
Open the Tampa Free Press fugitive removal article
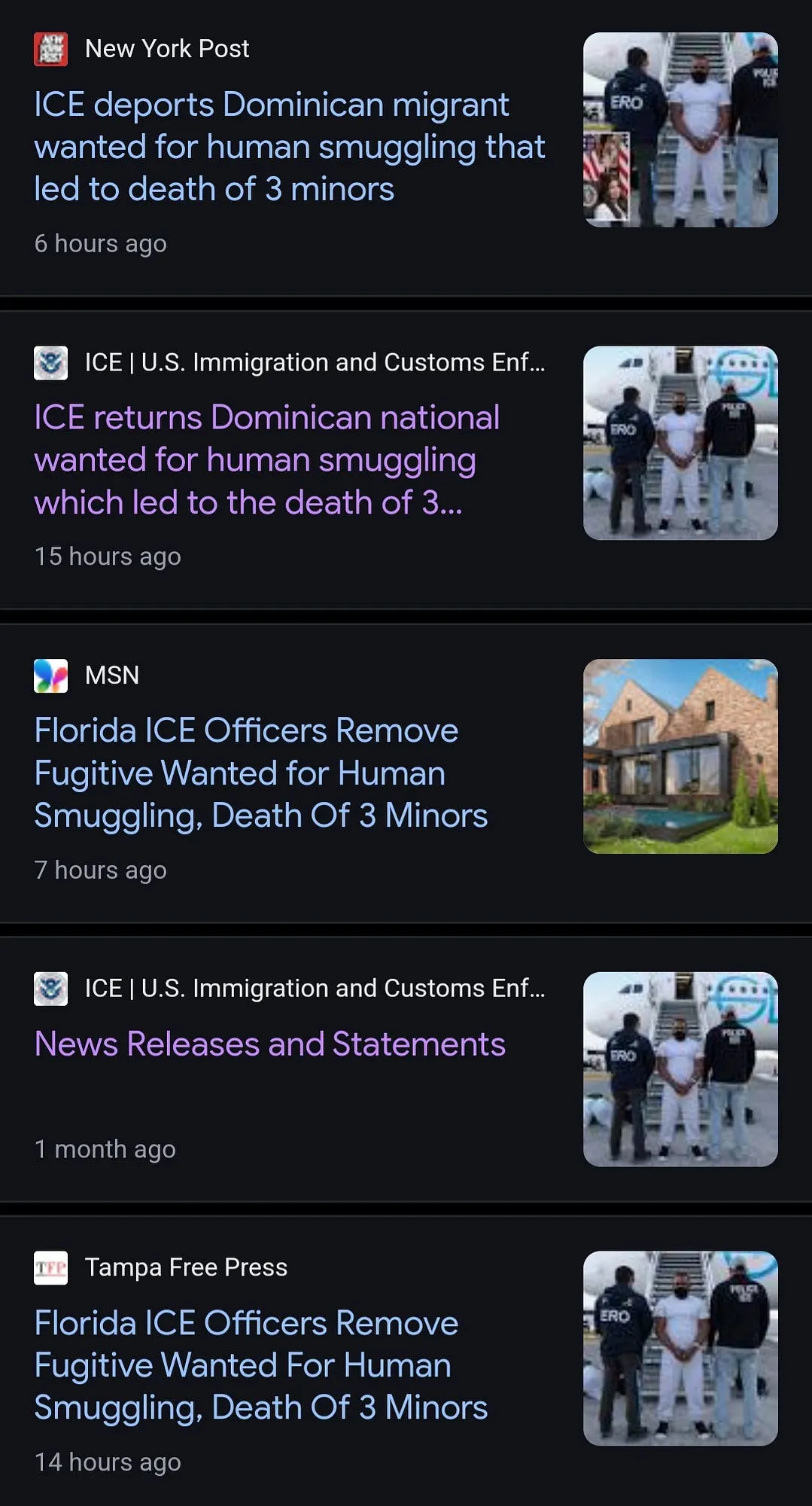tap(260, 1364)
